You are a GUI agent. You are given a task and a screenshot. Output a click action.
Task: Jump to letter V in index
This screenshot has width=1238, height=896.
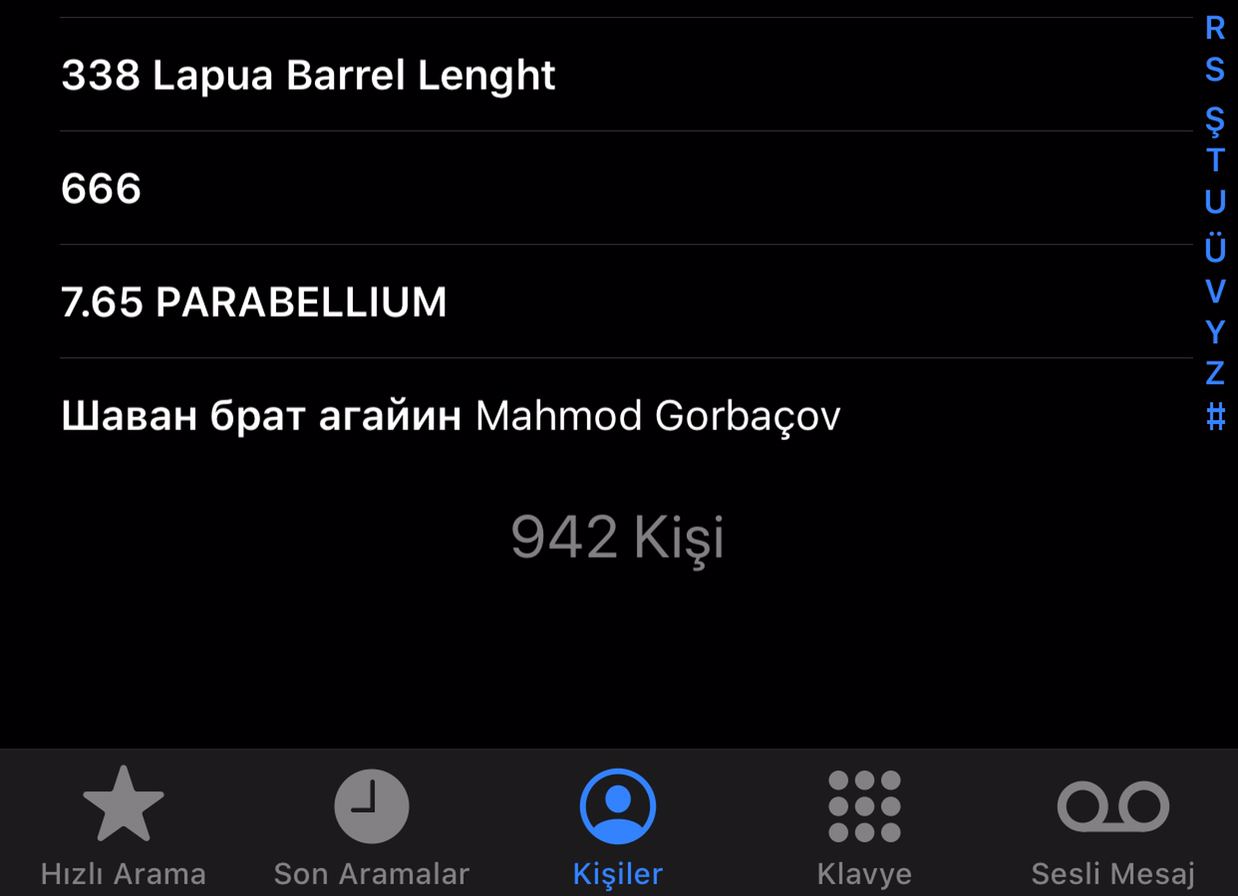1215,290
